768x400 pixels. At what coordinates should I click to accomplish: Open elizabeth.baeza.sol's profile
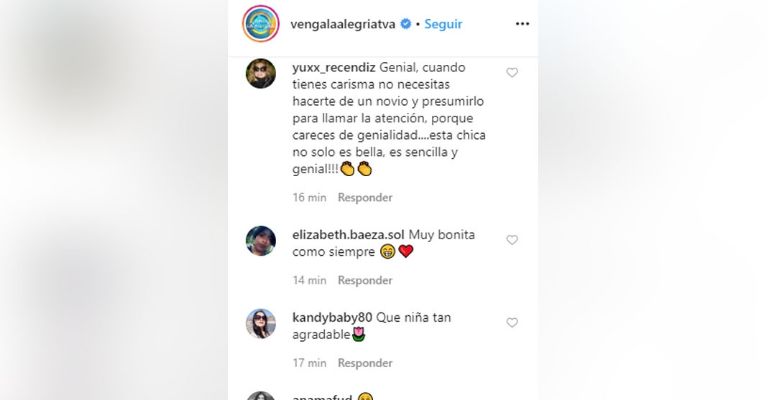coord(347,234)
